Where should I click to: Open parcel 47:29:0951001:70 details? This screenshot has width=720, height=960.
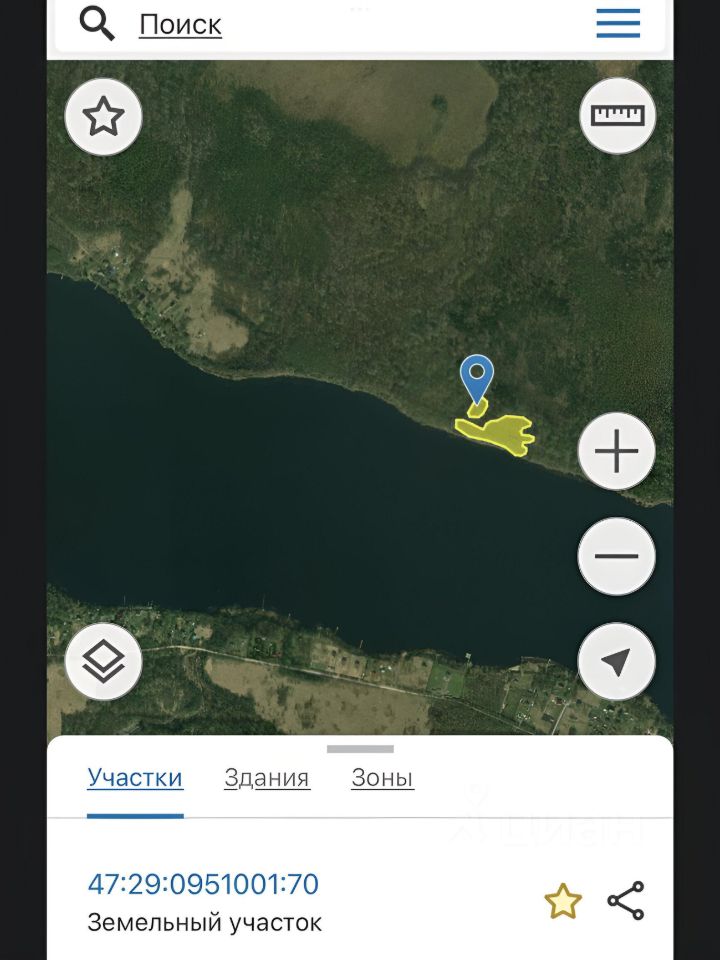[203, 884]
